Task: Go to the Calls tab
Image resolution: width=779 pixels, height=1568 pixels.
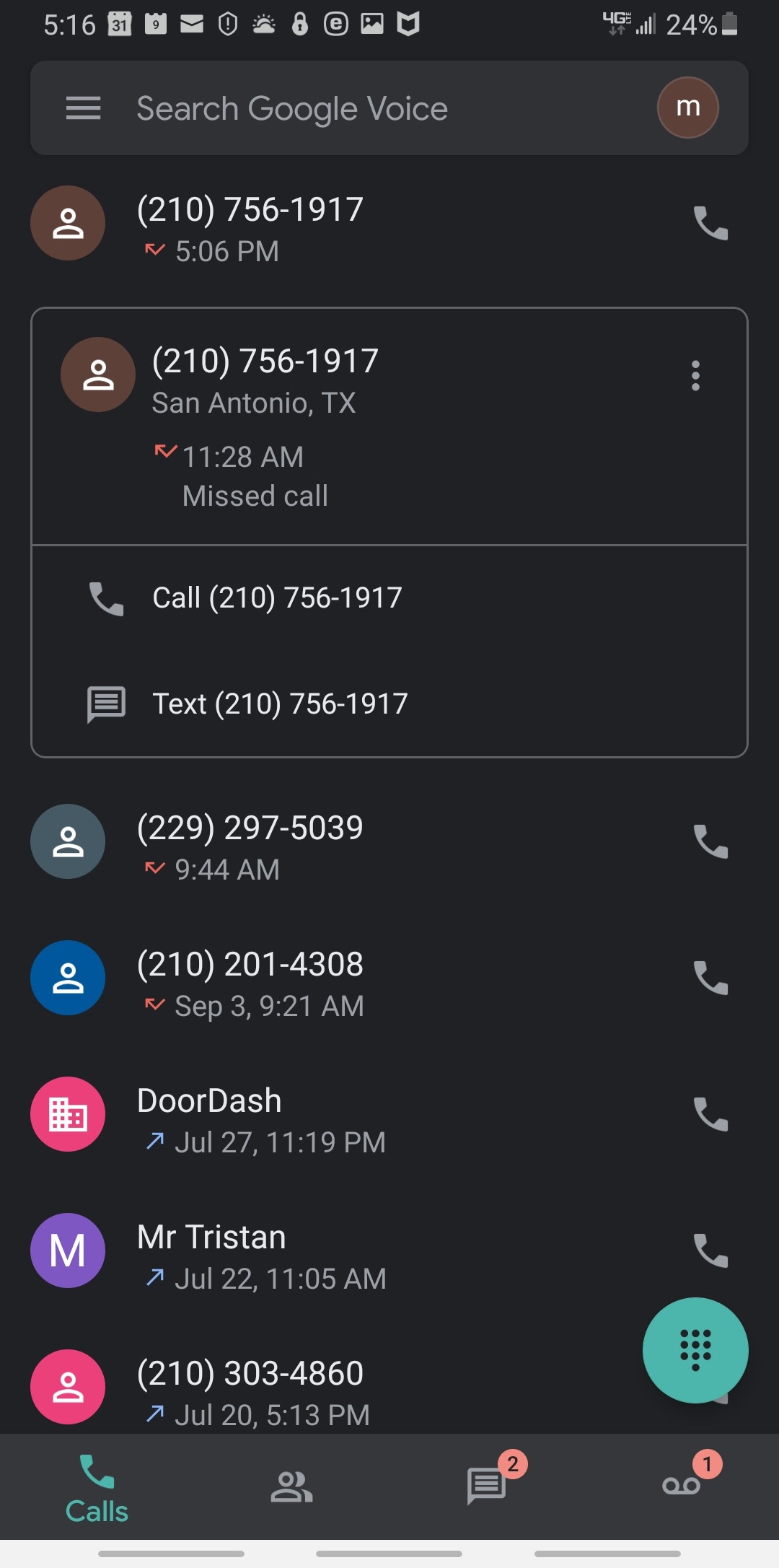Action: pos(97,1488)
